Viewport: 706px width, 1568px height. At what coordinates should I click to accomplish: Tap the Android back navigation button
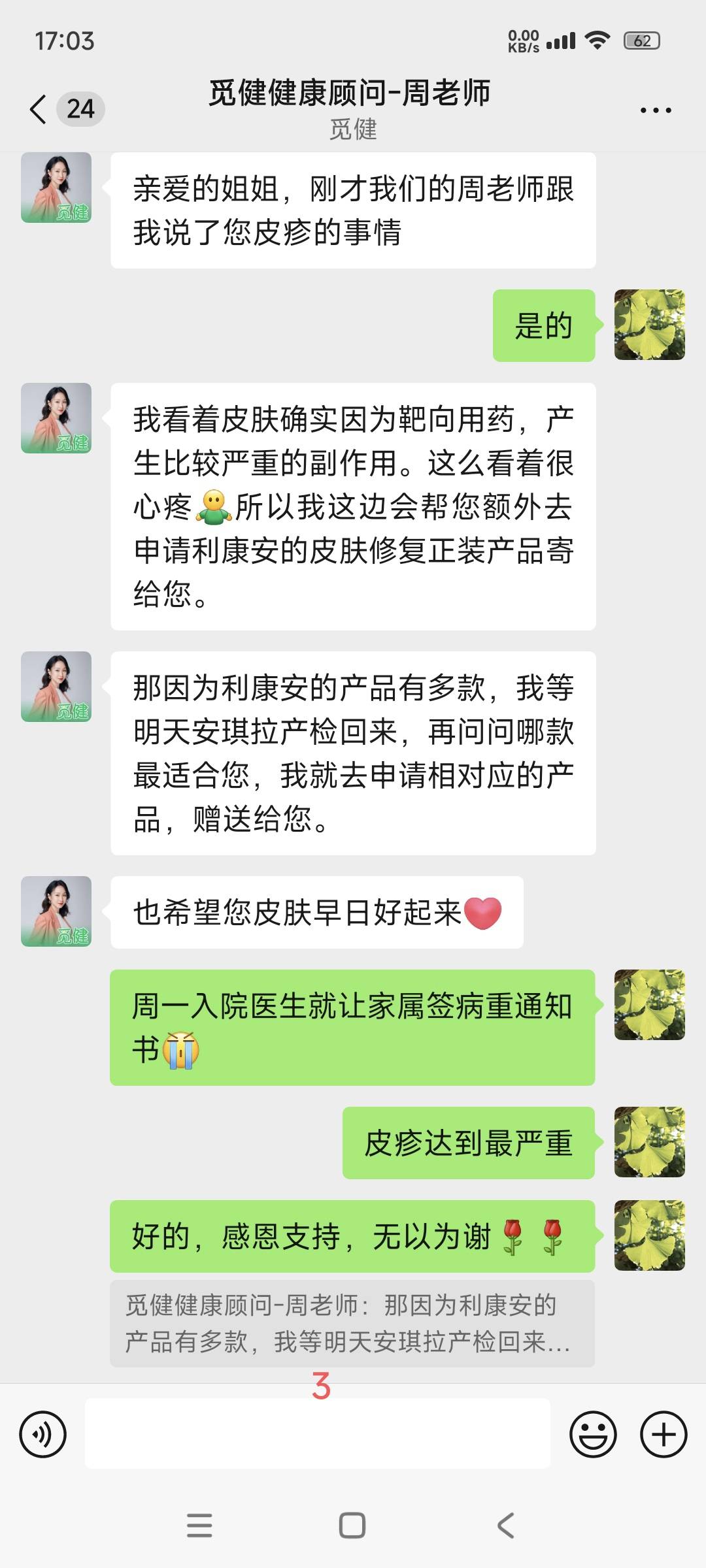click(x=505, y=1522)
